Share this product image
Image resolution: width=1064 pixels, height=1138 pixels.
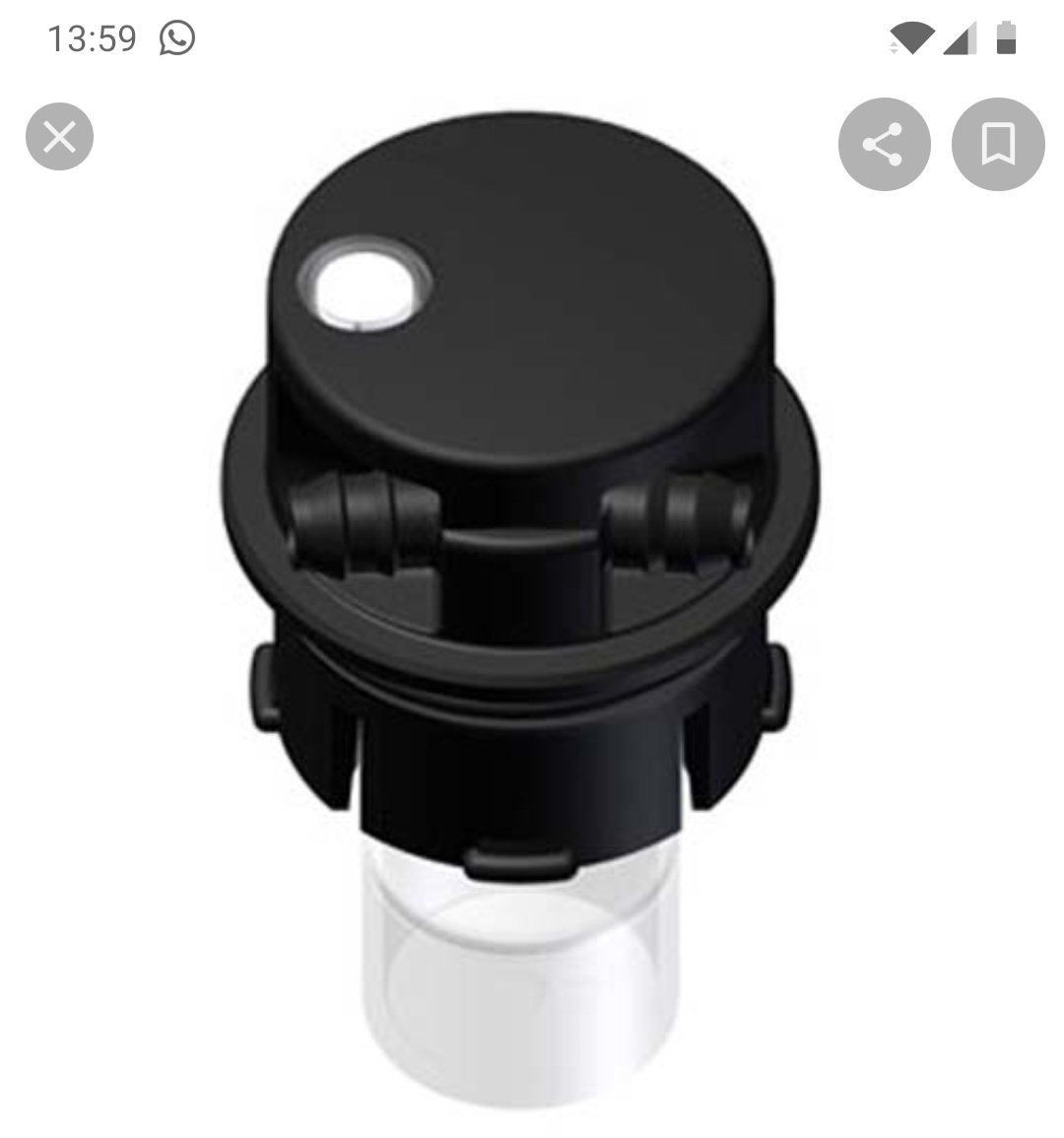pos(884,145)
